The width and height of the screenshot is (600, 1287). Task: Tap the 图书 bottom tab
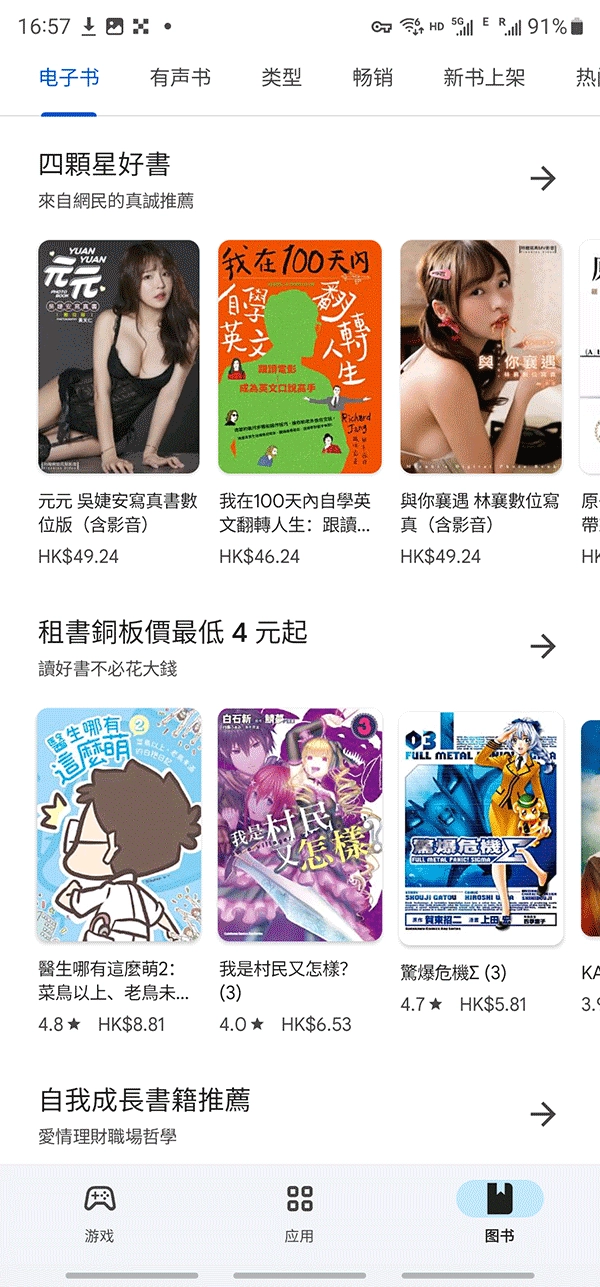(499, 1212)
